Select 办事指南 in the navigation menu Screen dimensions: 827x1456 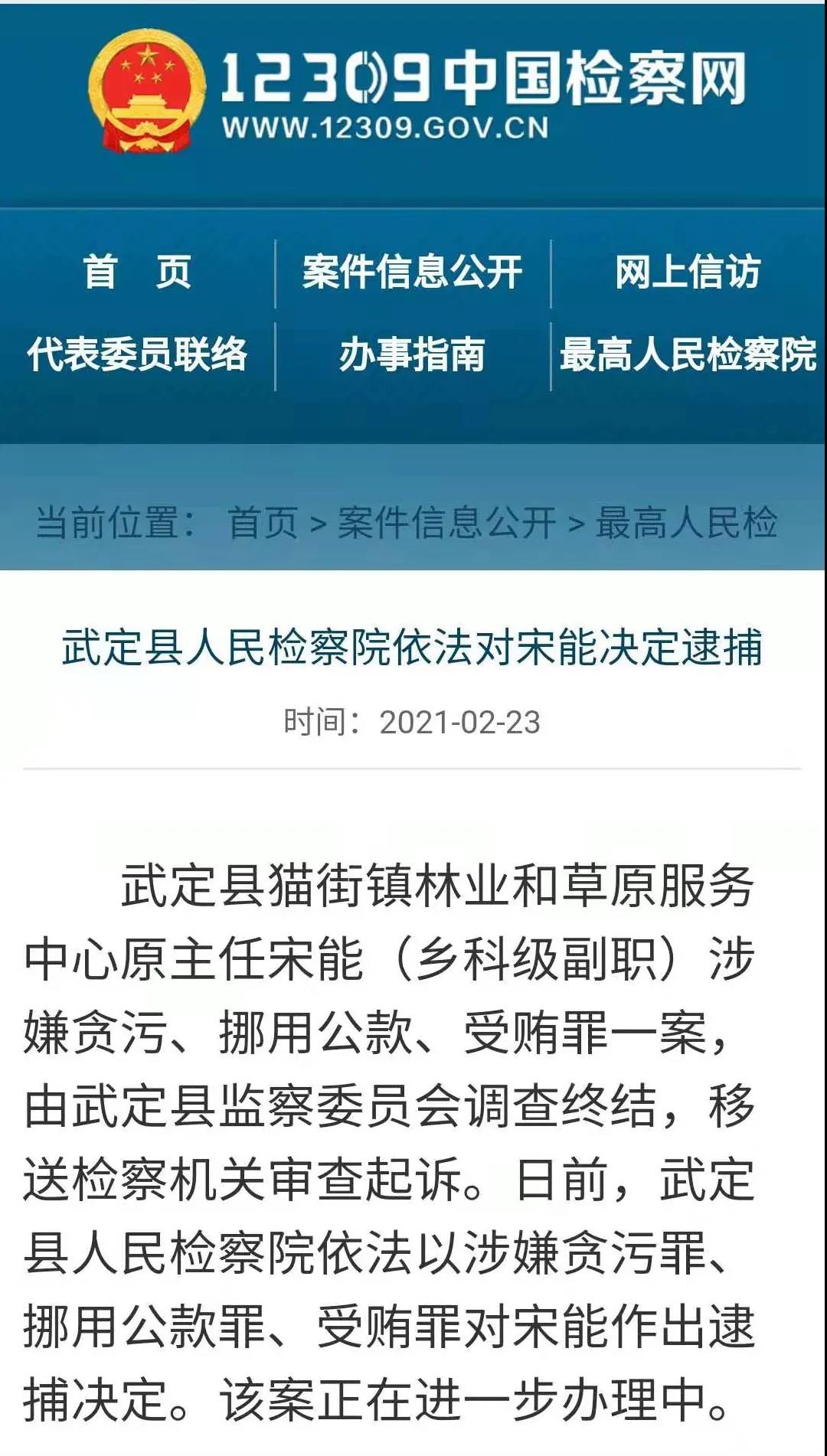click(412, 354)
